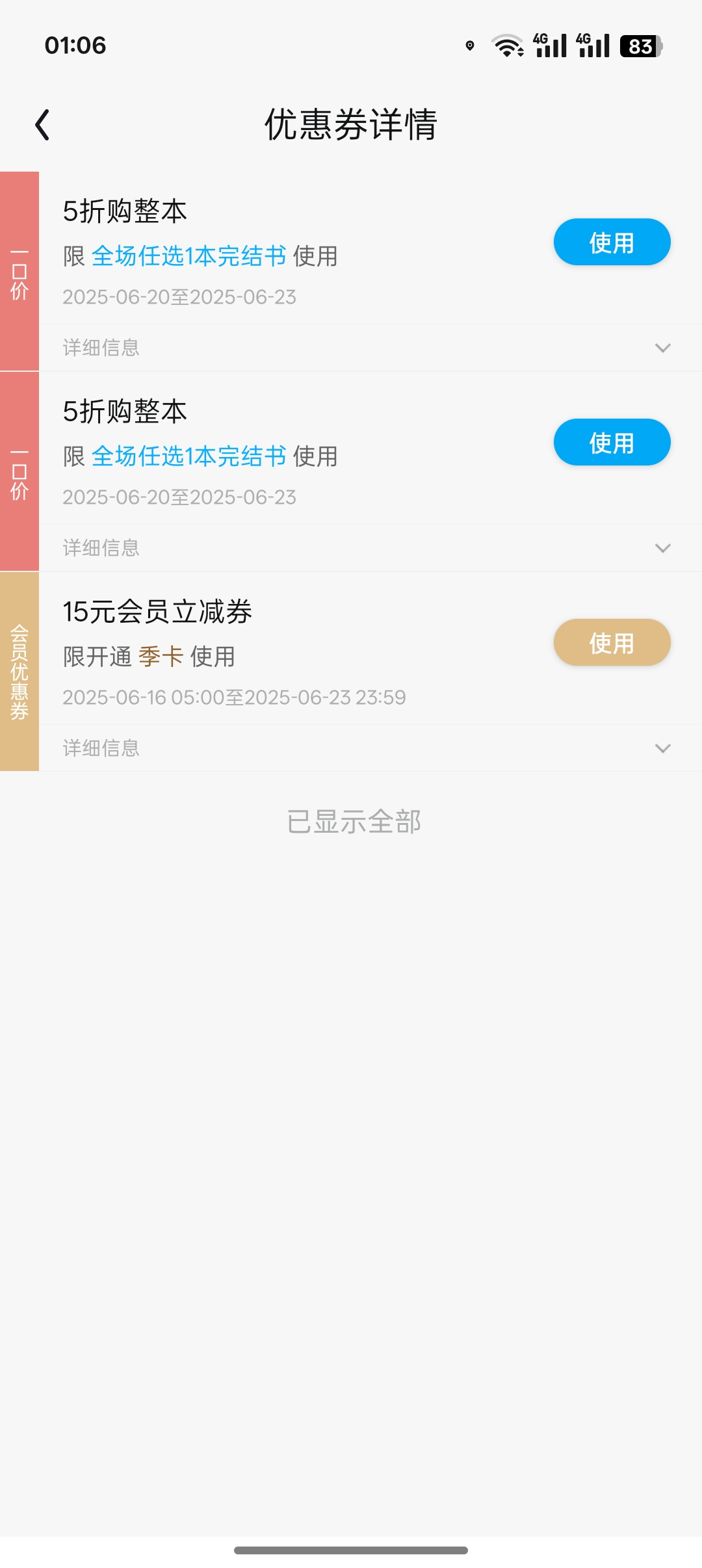The height and width of the screenshot is (1568, 702).
Task: Expand 详细信息 under the 15元会员立减券 coupon
Action: click(370, 748)
